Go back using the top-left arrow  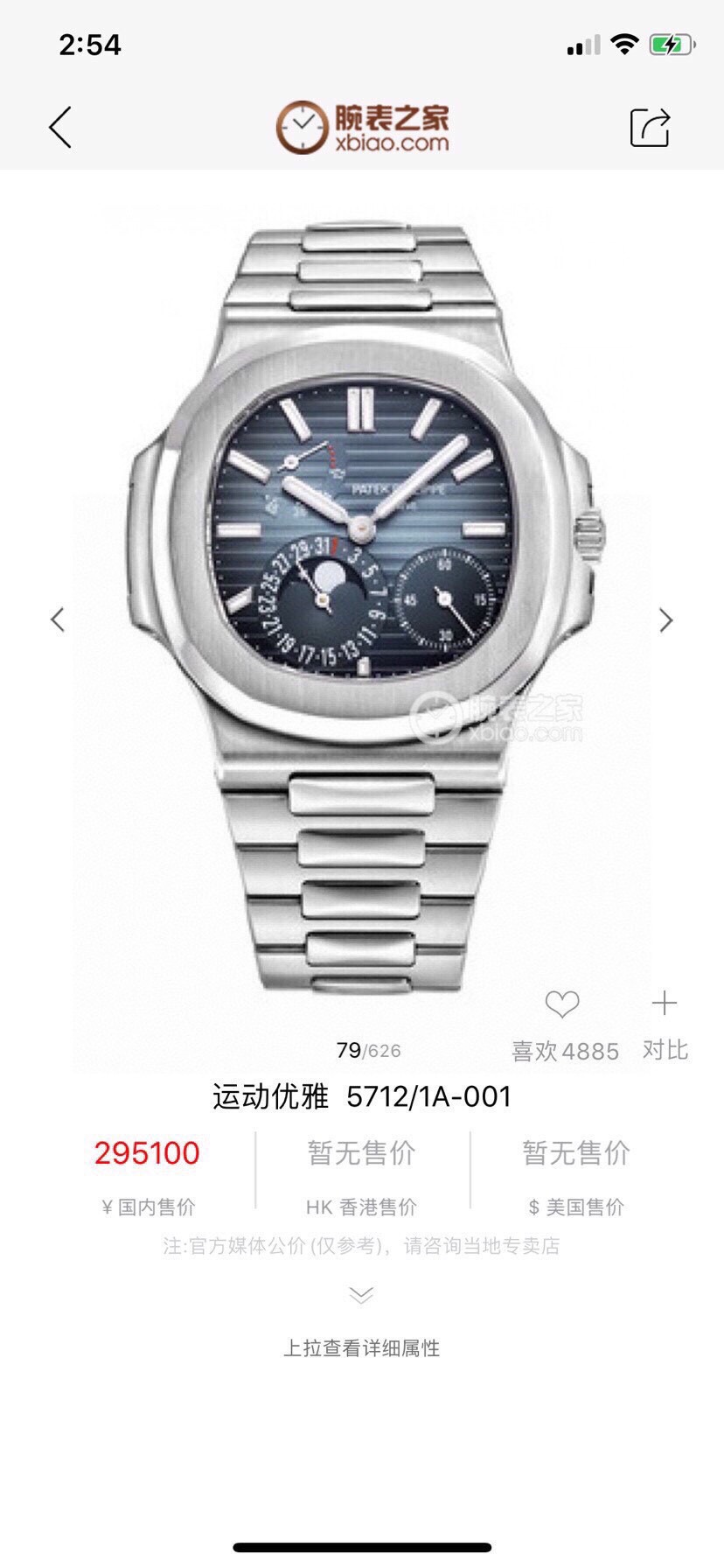pos(59,128)
